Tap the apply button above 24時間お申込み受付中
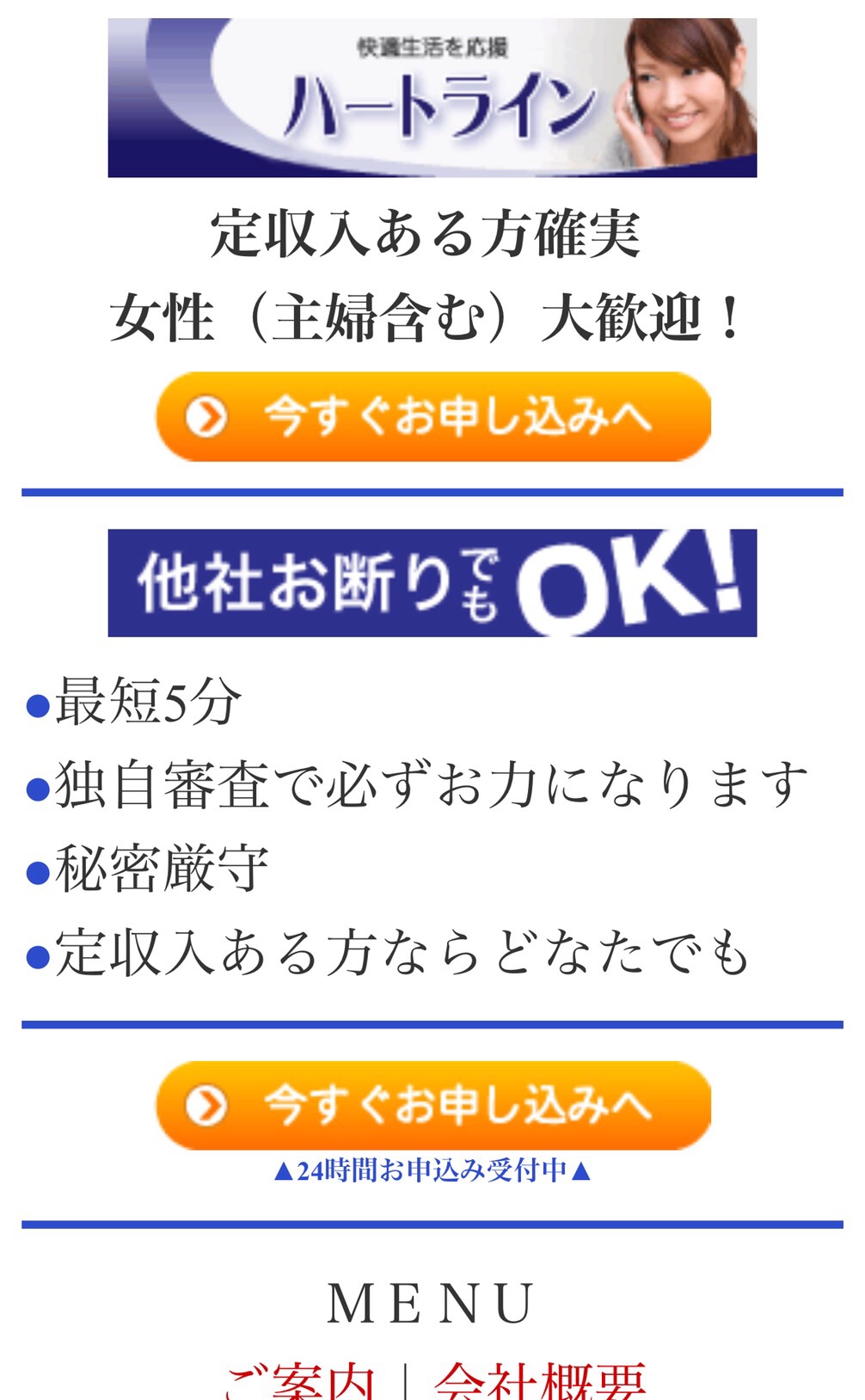The width and height of the screenshot is (865, 1400). (x=433, y=1105)
